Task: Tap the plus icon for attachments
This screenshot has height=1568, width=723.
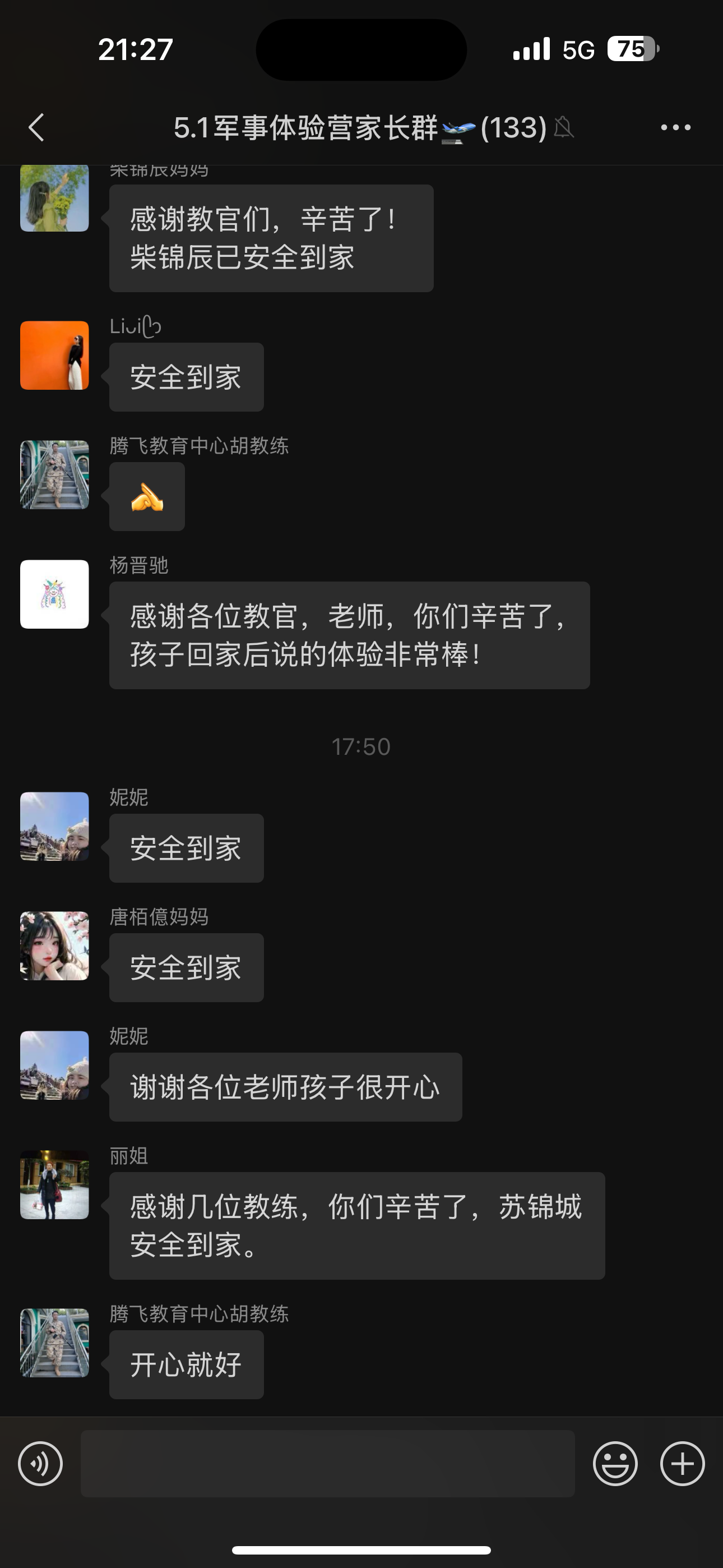Action: pos(683,1463)
